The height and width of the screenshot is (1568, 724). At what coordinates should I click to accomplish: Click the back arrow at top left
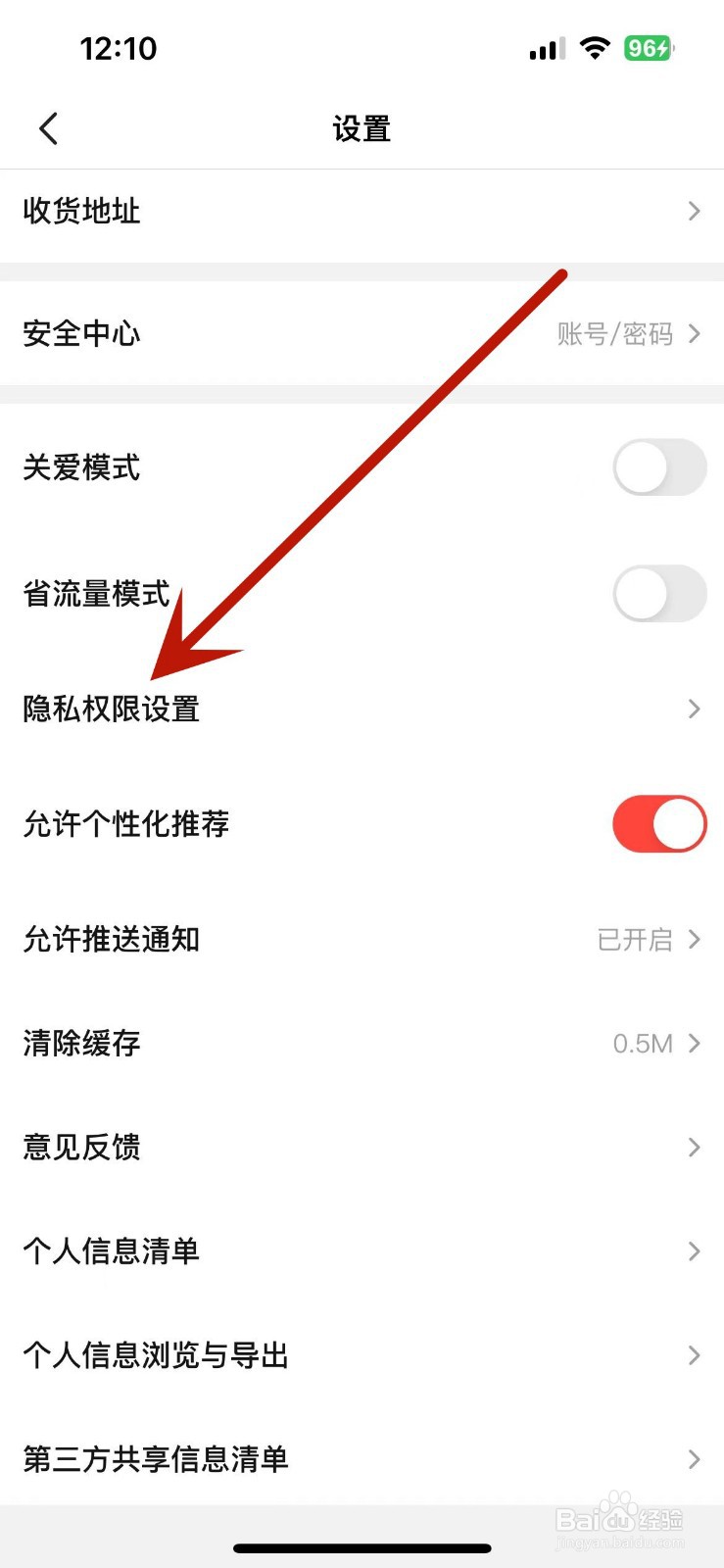[47, 127]
